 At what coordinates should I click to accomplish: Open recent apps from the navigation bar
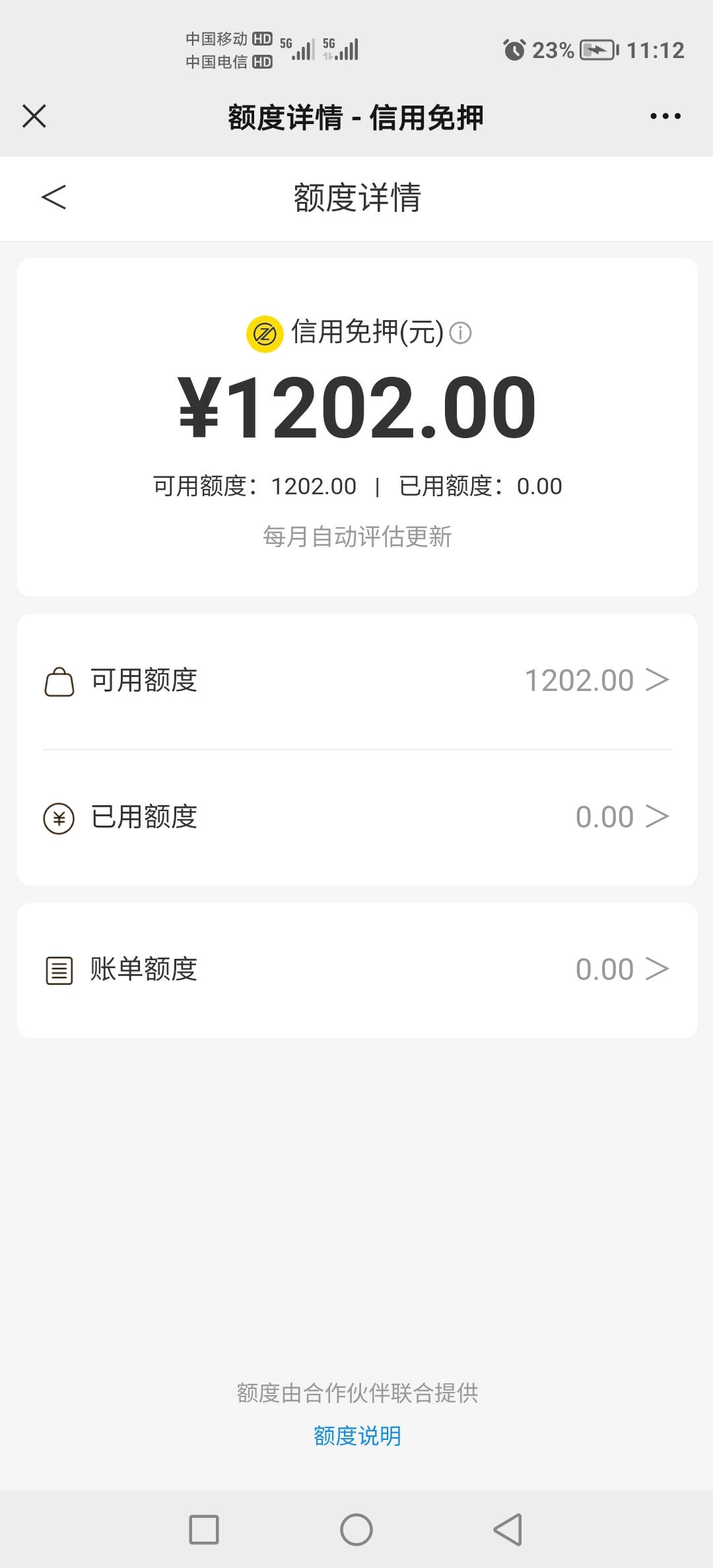pyautogui.click(x=204, y=1529)
